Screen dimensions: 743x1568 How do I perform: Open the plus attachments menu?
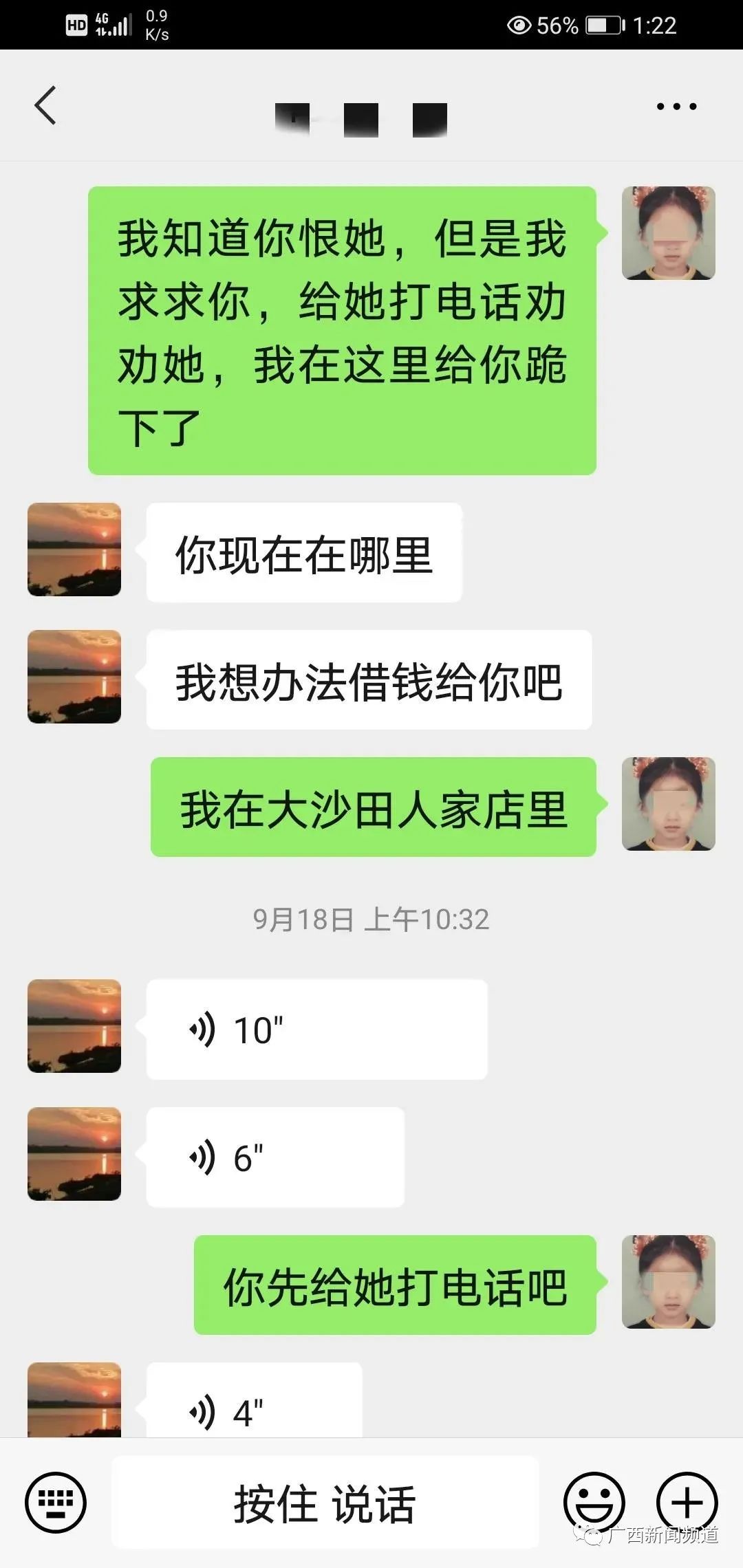tap(687, 1503)
